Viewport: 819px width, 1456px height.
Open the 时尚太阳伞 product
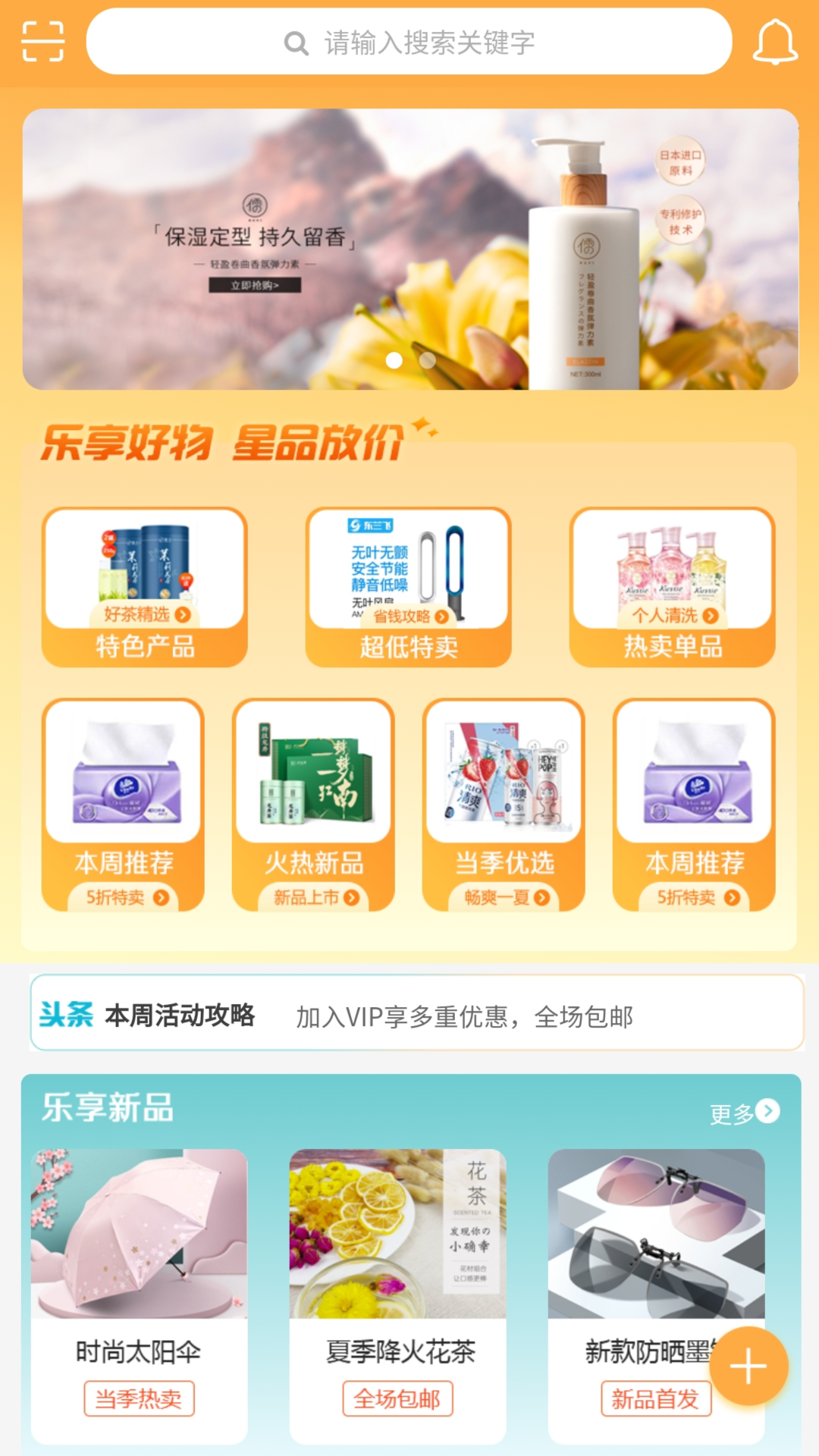pyautogui.click(x=140, y=1297)
